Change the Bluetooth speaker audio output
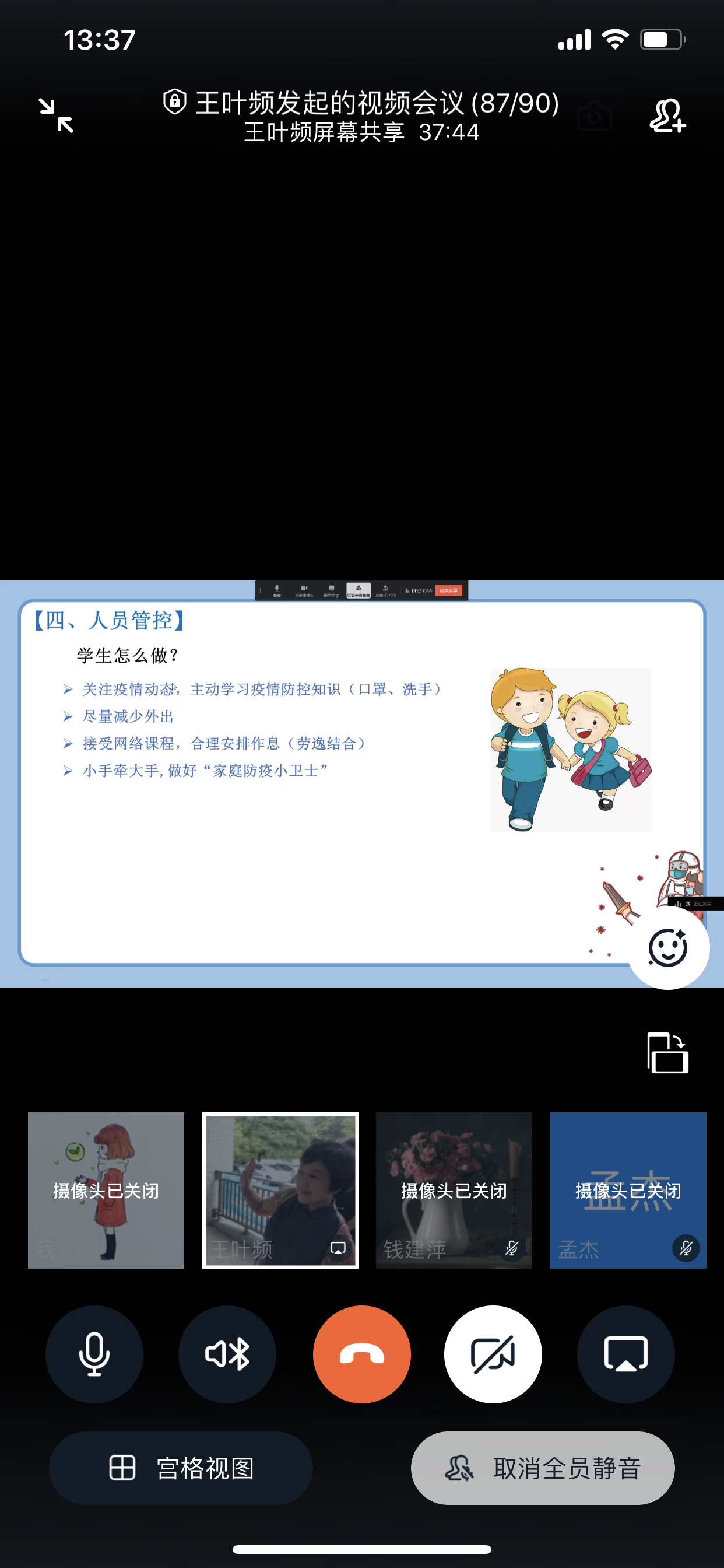The height and width of the screenshot is (1568, 724). [227, 1354]
